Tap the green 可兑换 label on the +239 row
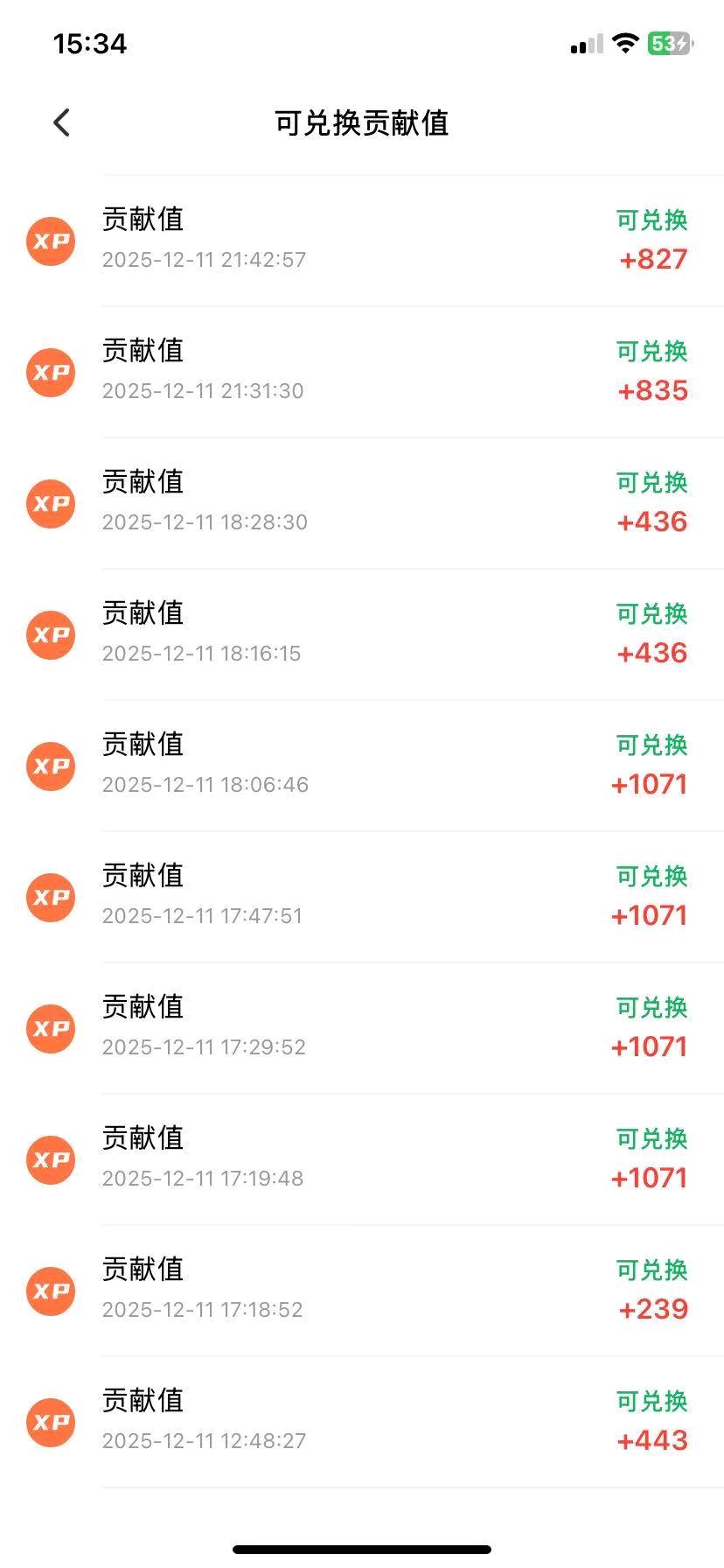Screen dimensions: 724x1568 (x=651, y=1271)
